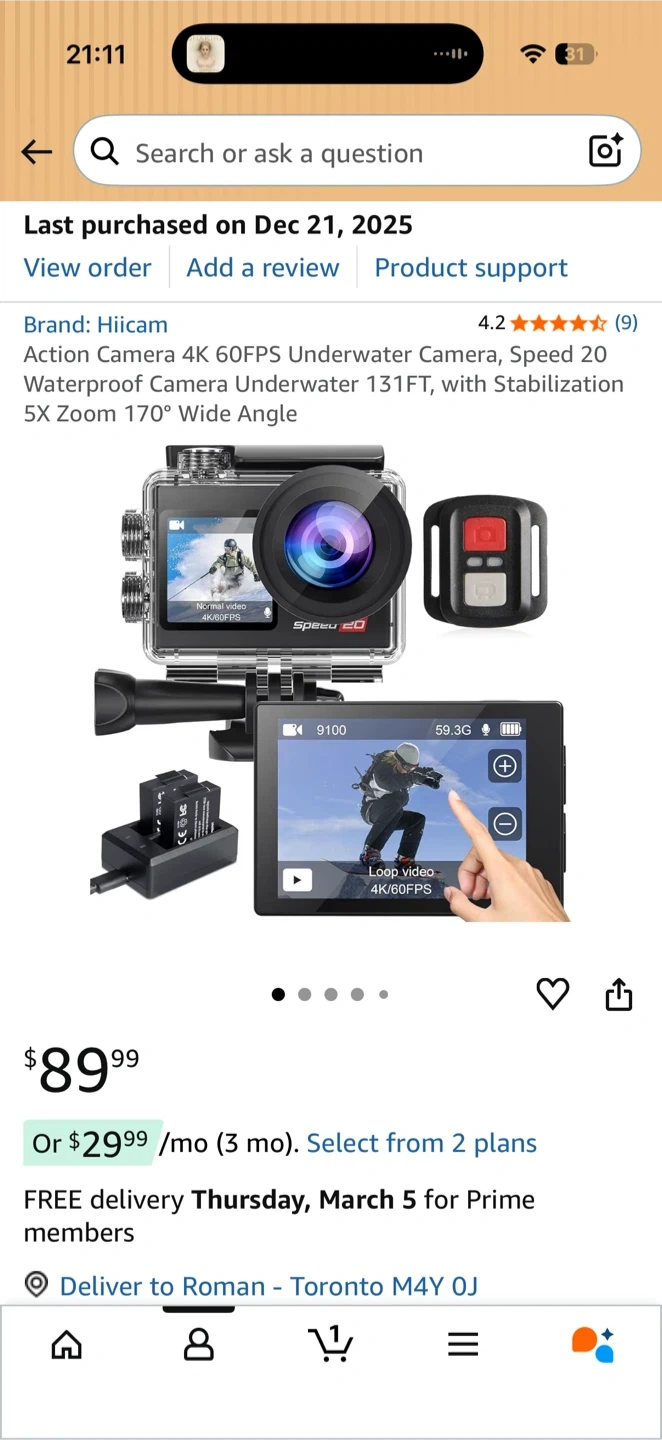Go back using the arrow icon
Screen dimensions: 662x1440
point(37,152)
